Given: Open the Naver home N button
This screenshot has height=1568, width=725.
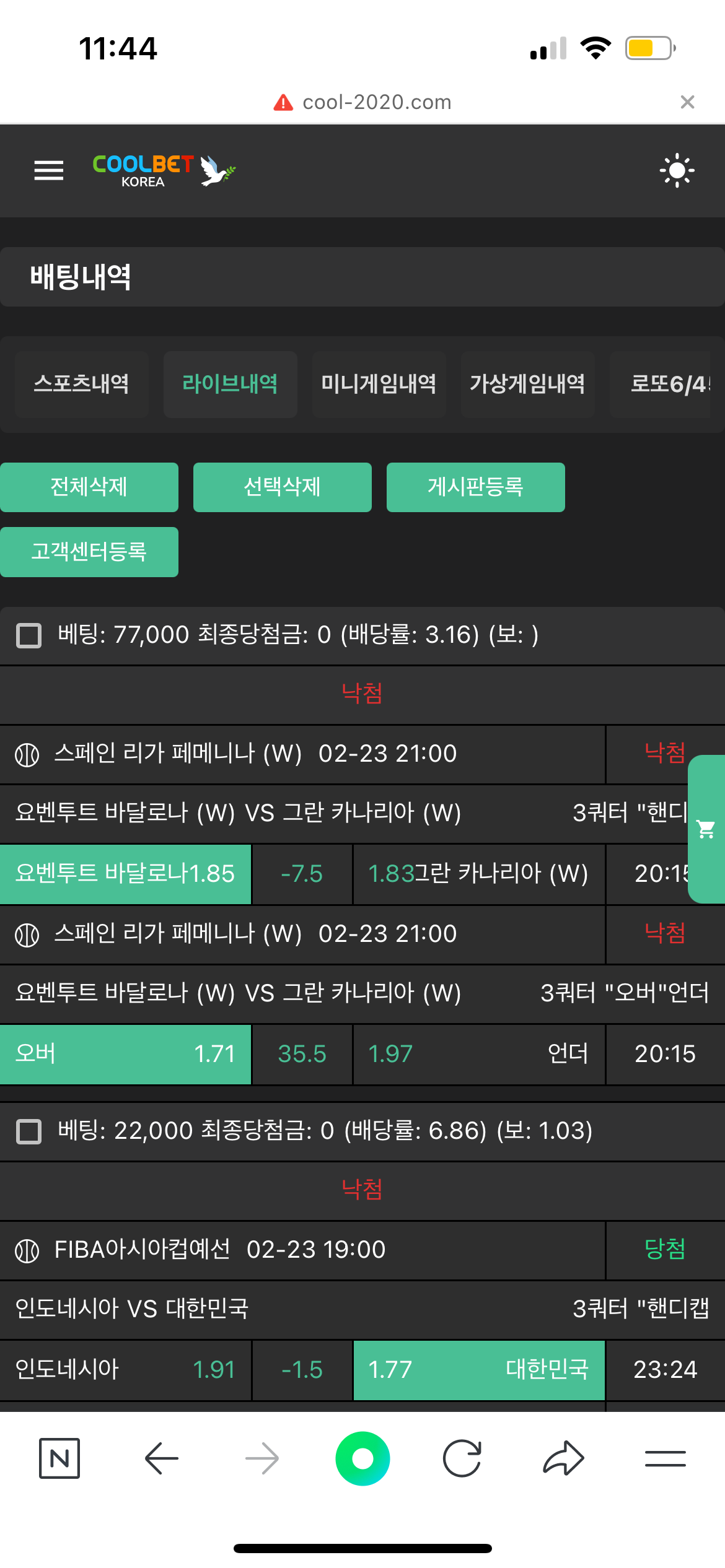Looking at the screenshot, I should point(59,1458).
